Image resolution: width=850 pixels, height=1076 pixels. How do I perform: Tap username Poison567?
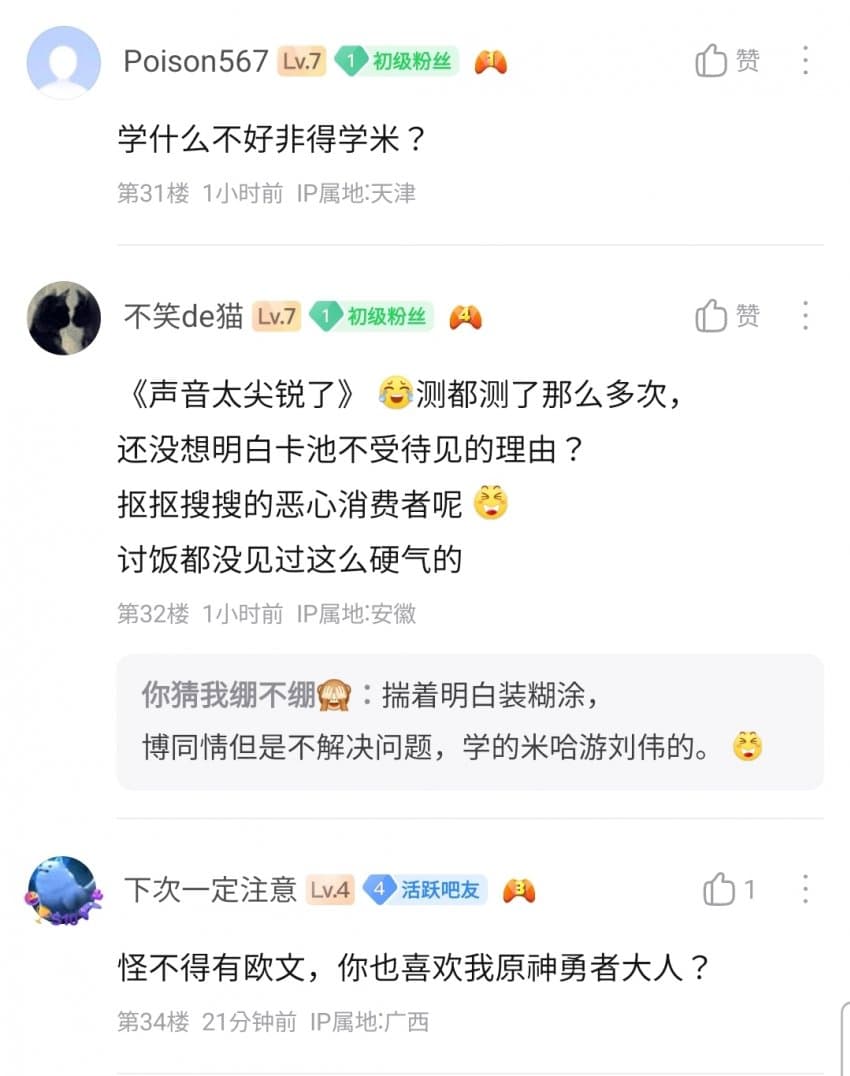[x=195, y=61]
